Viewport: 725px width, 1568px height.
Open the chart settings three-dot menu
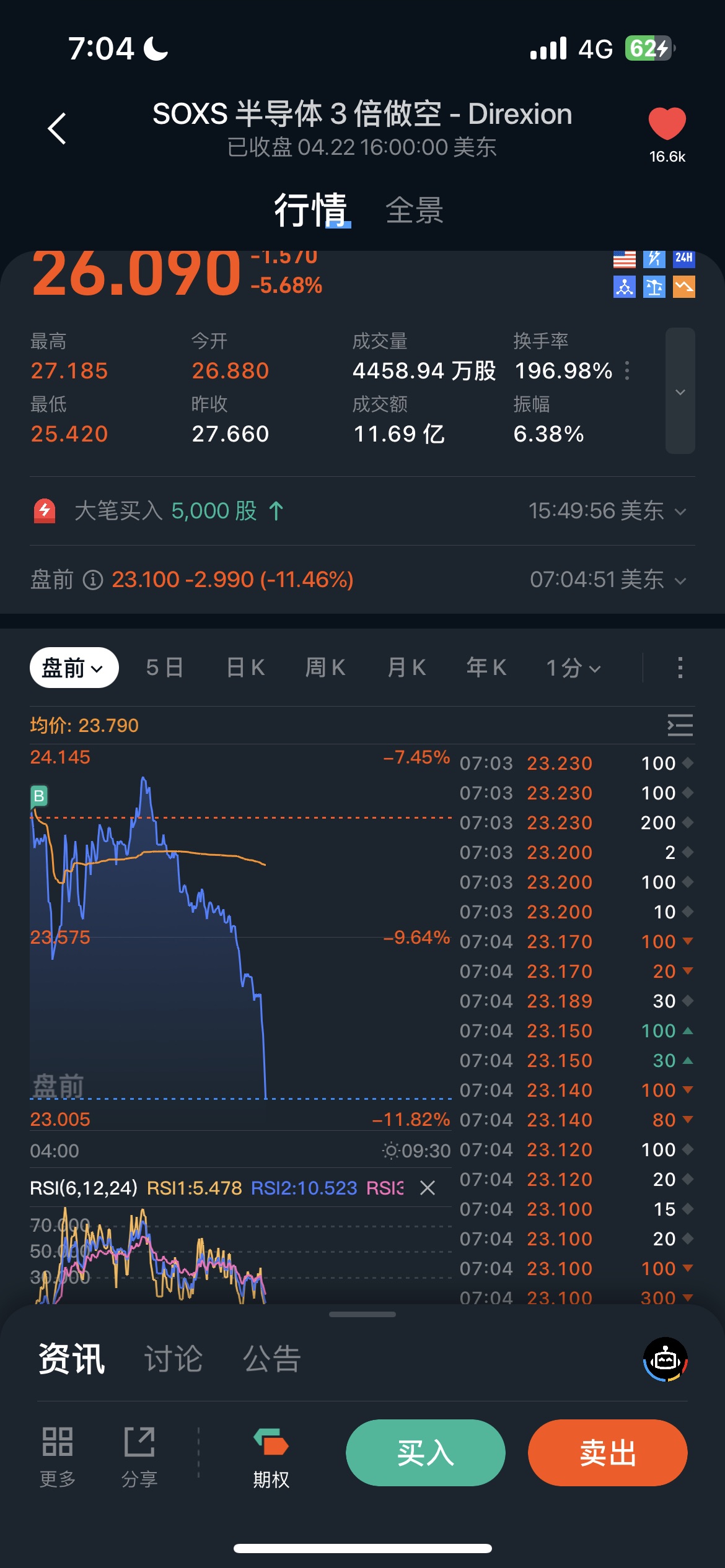tap(680, 668)
